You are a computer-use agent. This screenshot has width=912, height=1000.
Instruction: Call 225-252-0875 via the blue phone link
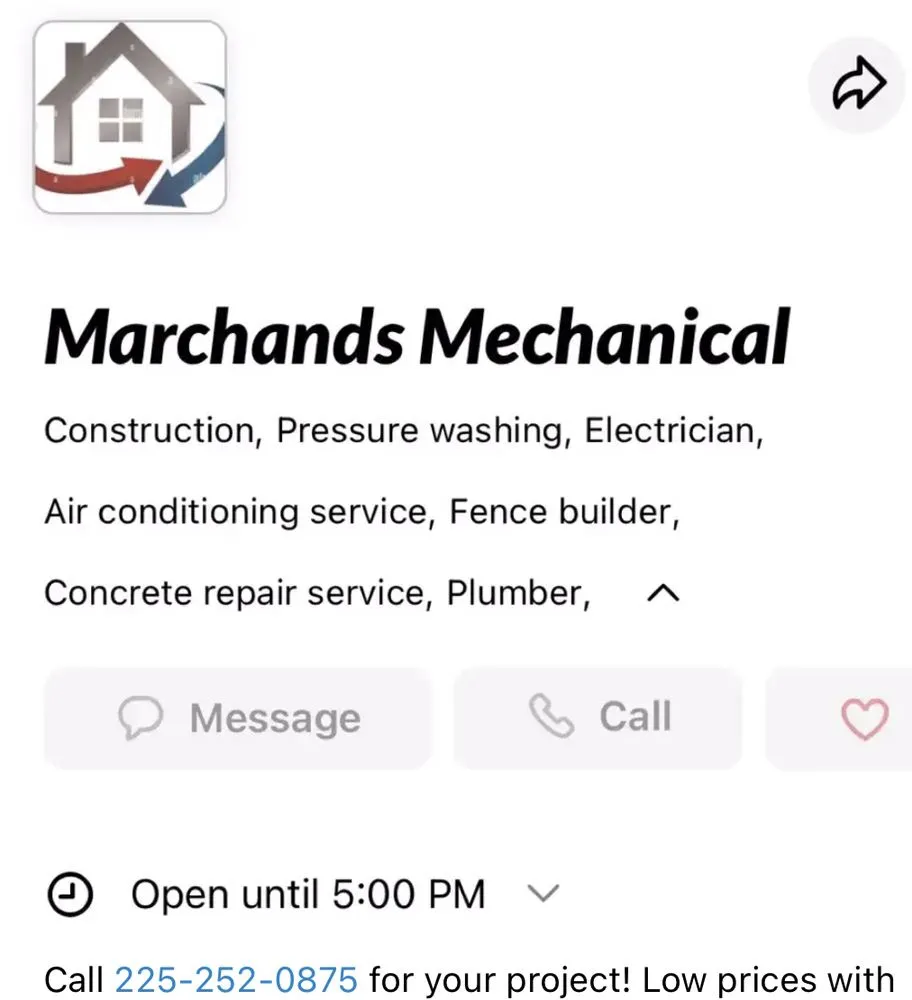pos(238,980)
